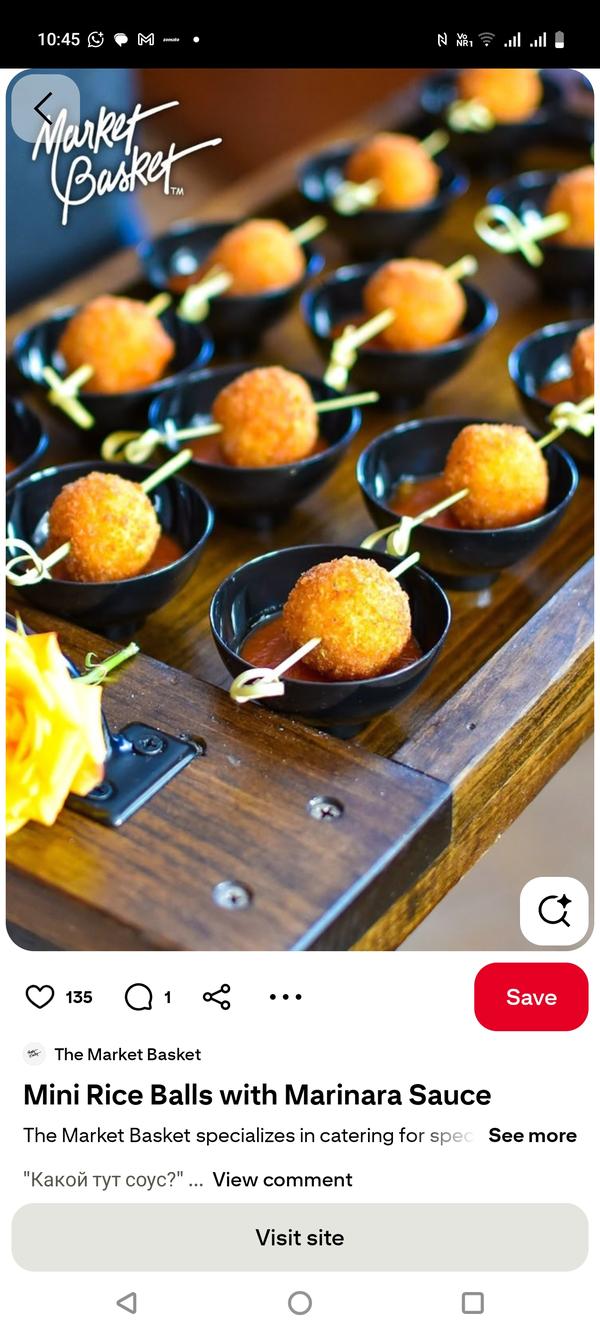Open the three-dot overflow menu
The image size is (600, 1333).
(x=285, y=997)
